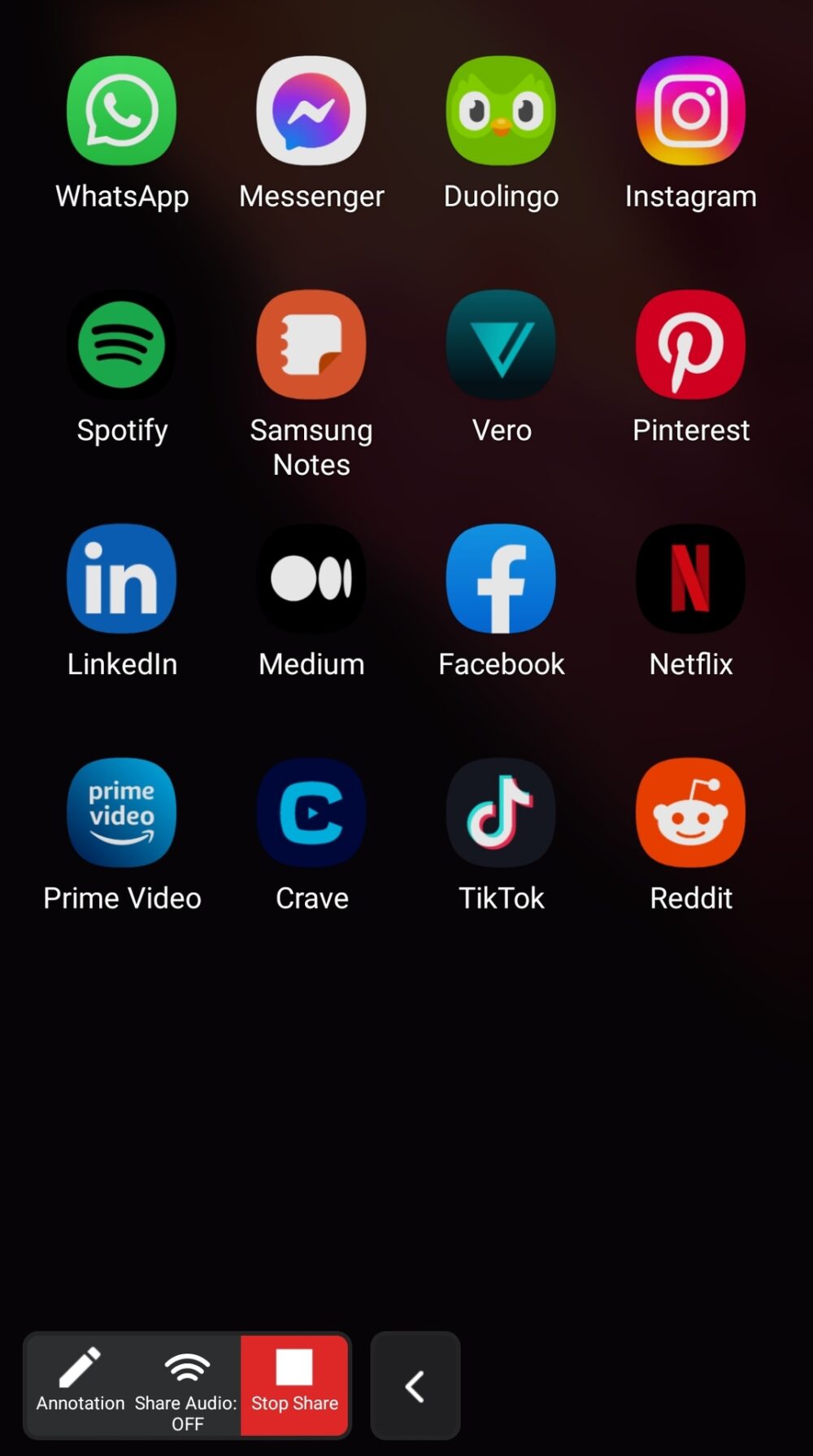
Task: Launch TikTok
Action: pos(501,813)
